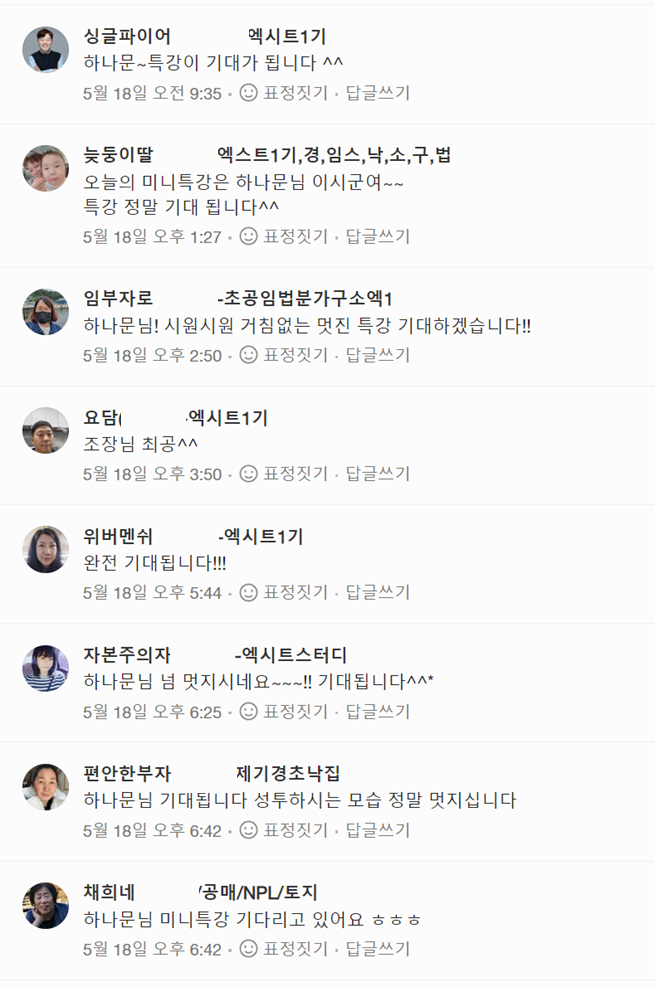Reply to 늦둥이딸's comment via 답글쓰기
The image size is (655, 987).
click(x=377, y=237)
